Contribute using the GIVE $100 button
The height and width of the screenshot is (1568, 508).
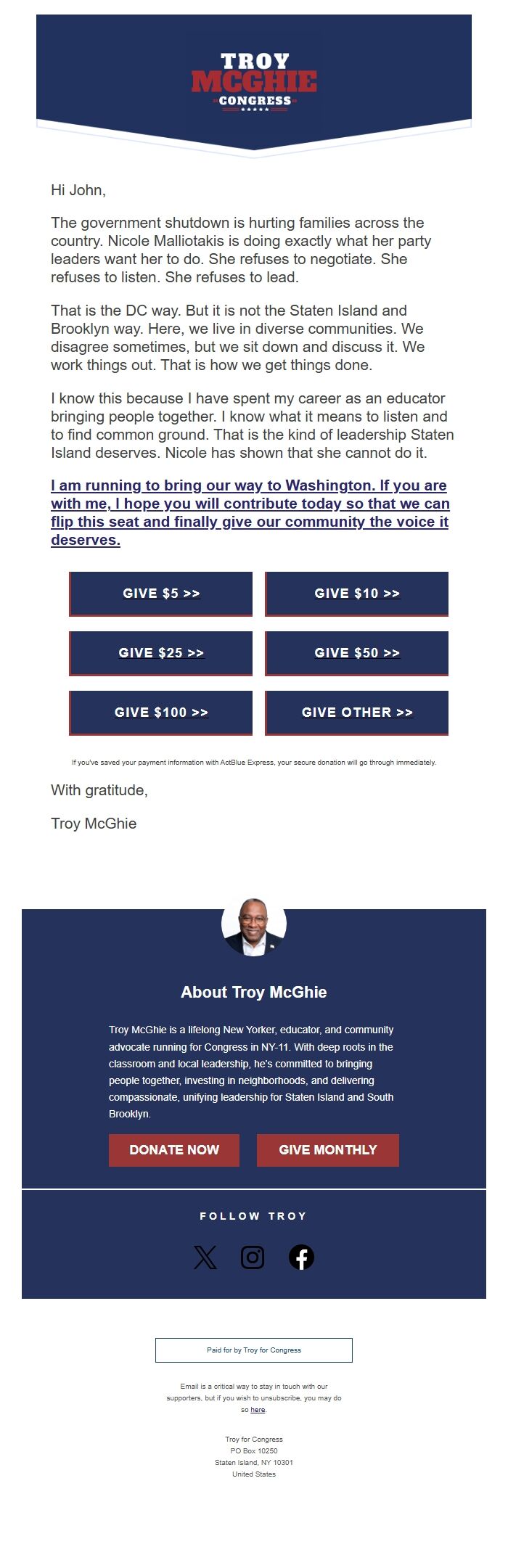tap(161, 713)
